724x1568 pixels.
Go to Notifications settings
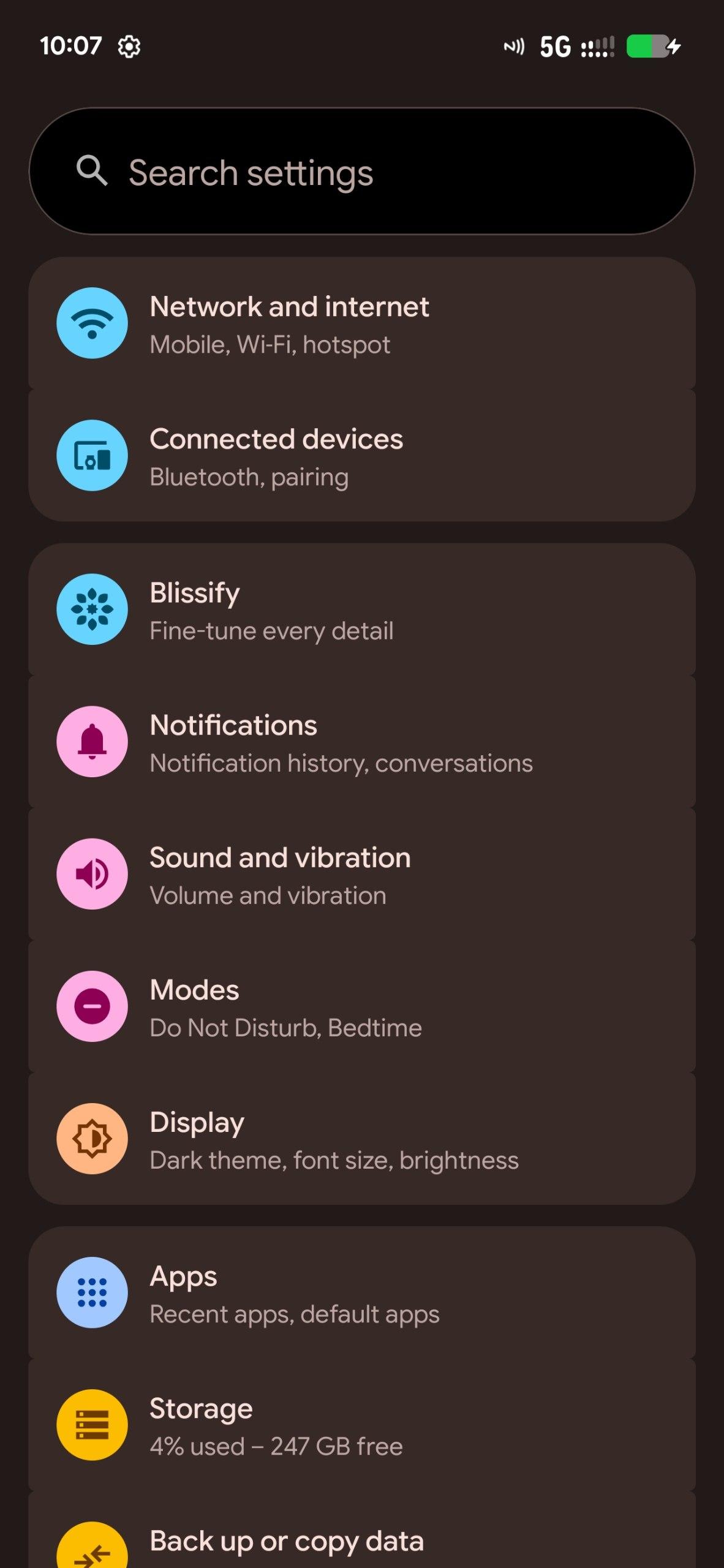point(361,742)
